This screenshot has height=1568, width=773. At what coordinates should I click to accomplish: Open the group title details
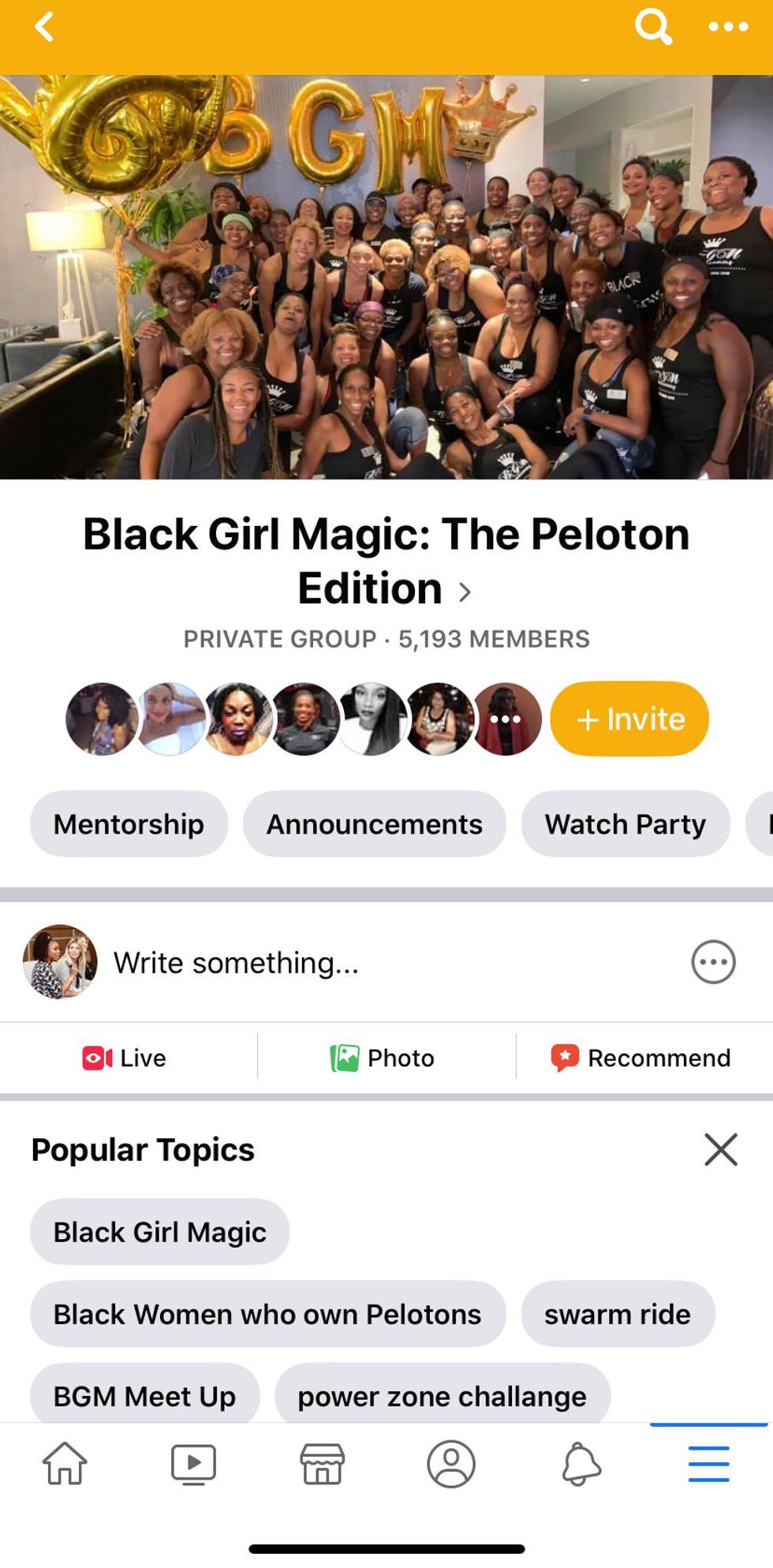point(386,561)
